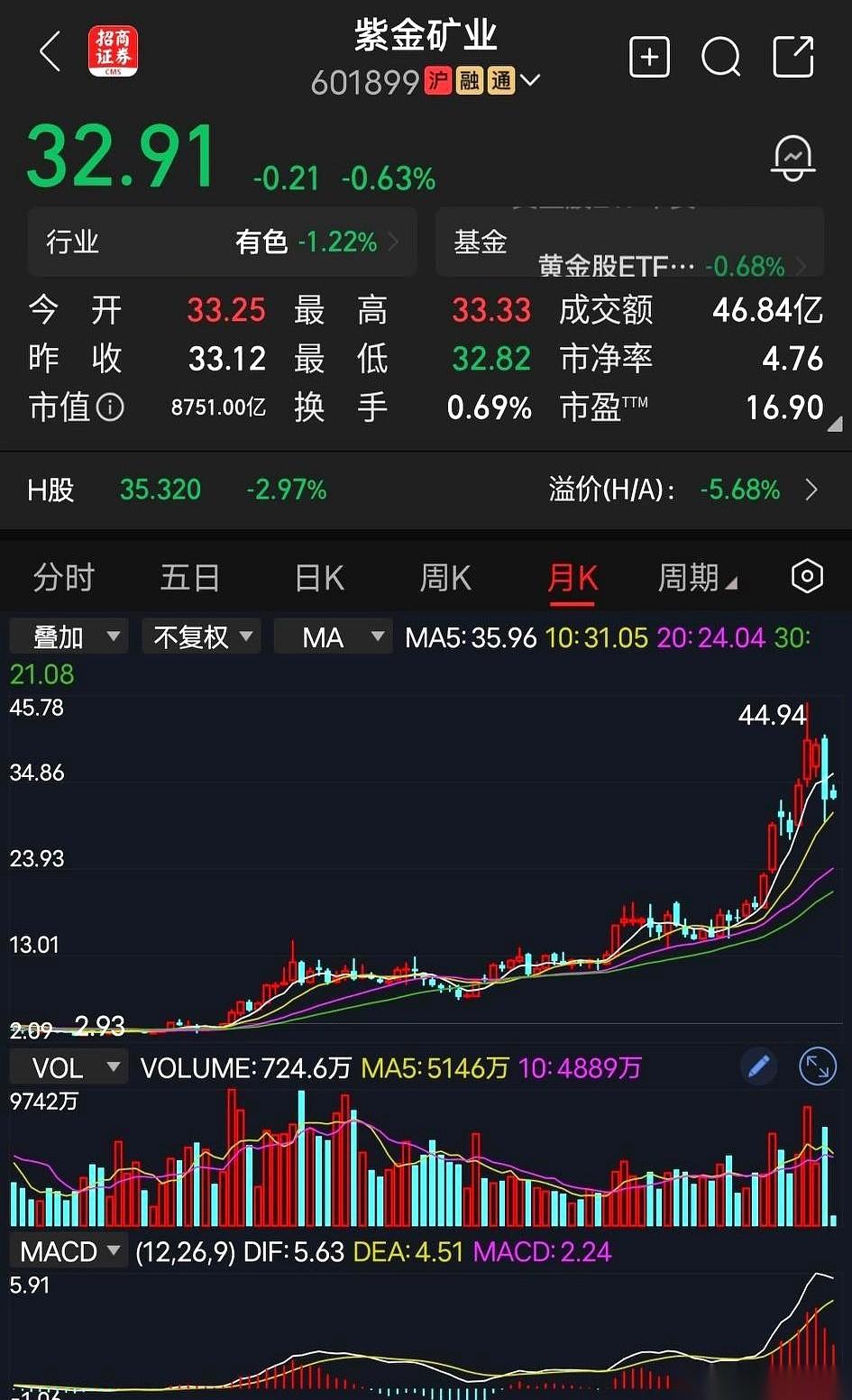Screen dimensions: 852x1400
Task: Switch to the 分时 tab
Action: pyautogui.click(x=63, y=577)
